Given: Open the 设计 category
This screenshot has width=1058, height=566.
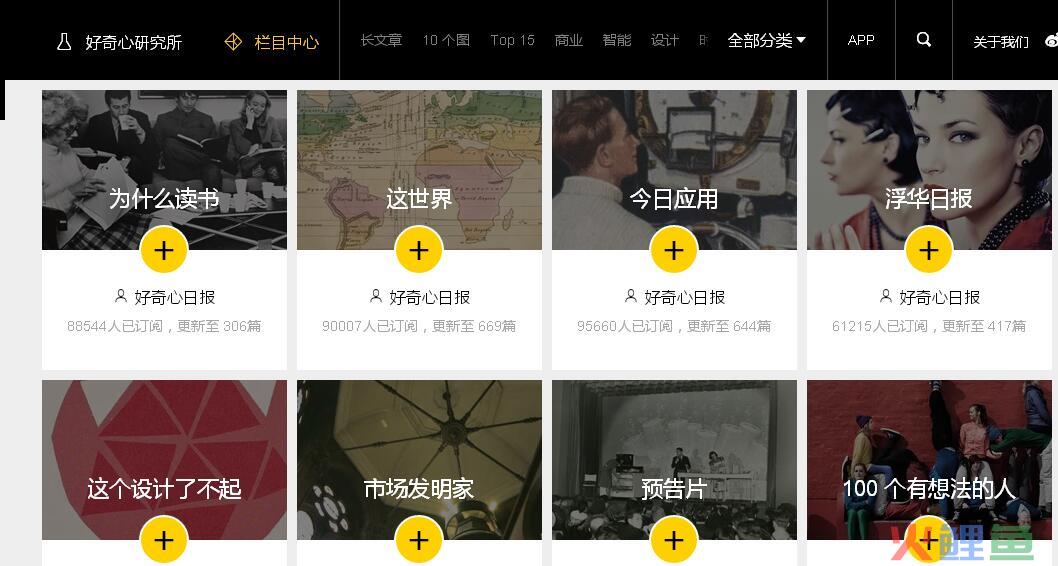Looking at the screenshot, I should tap(664, 40).
